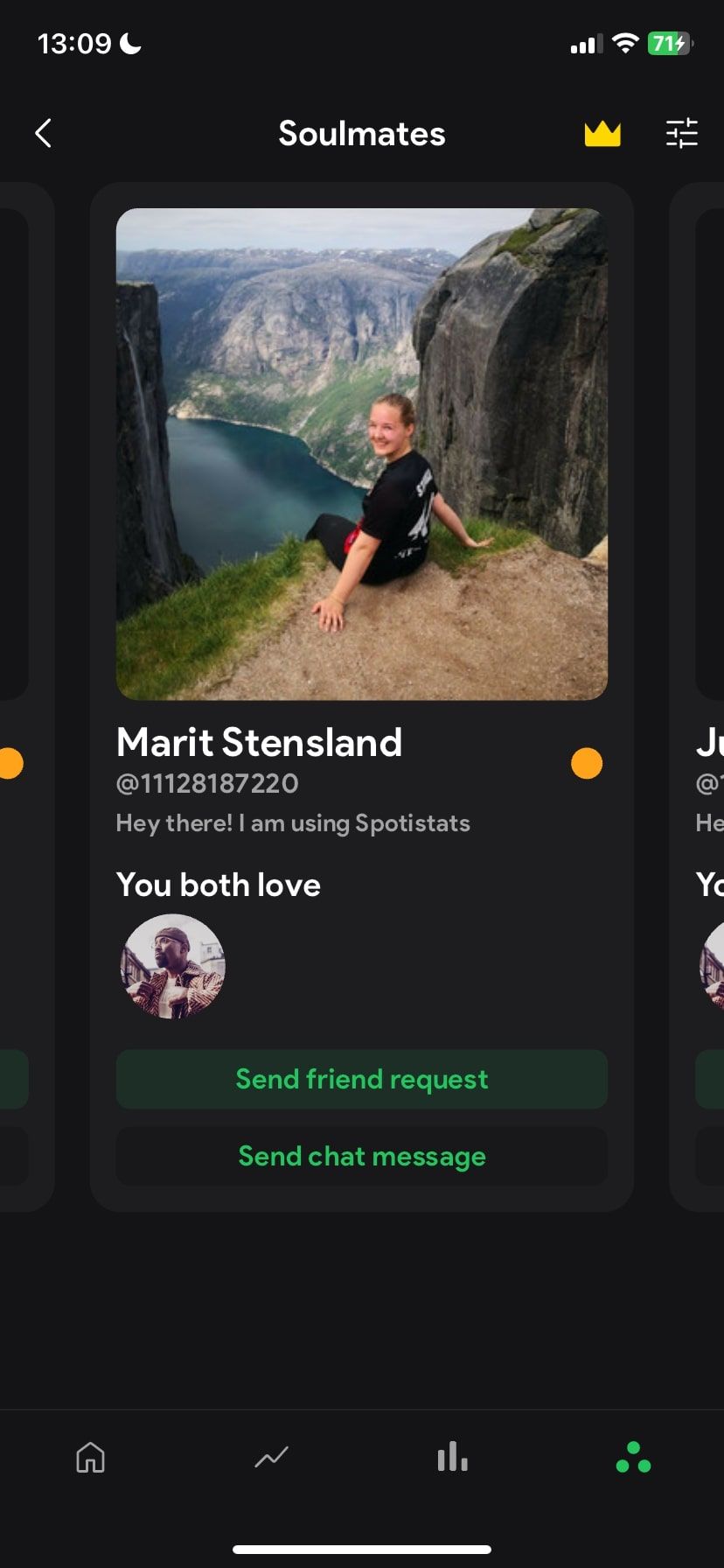This screenshot has width=724, height=1568.
Task: Go back from Soulmates screen
Action: [43, 133]
